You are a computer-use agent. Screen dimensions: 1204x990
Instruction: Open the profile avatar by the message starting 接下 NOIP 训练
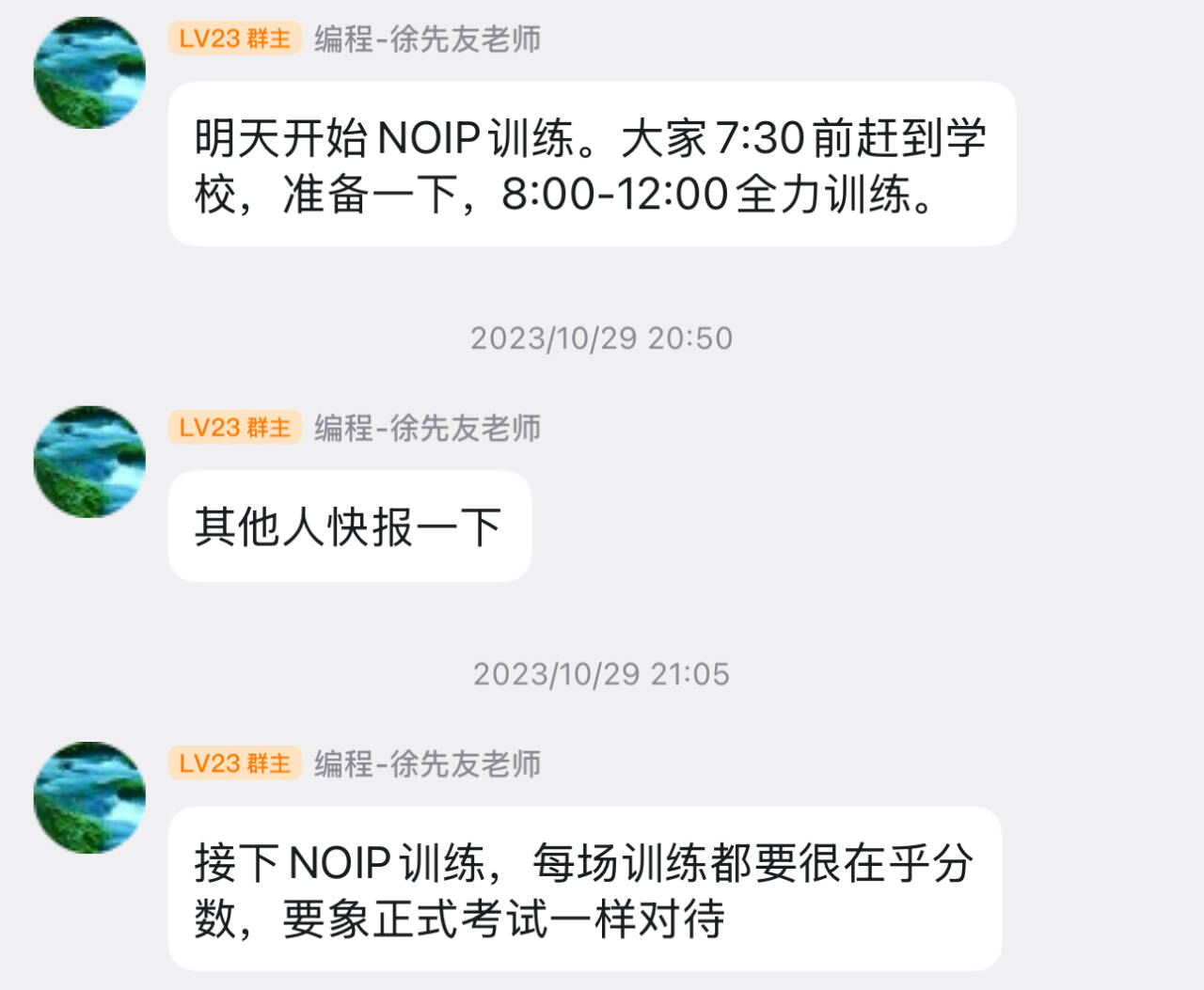89,797
